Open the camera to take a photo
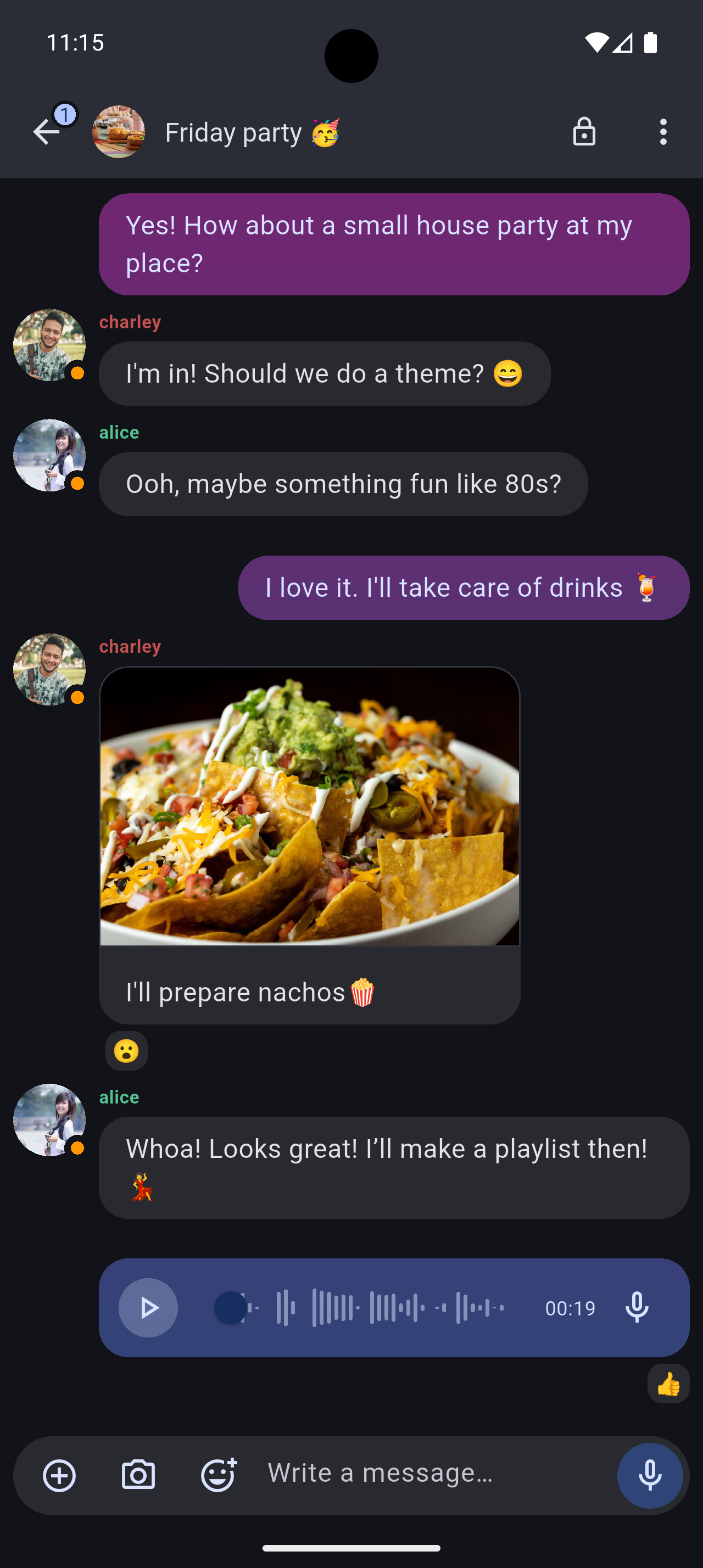703x1568 pixels. coord(138,1475)
